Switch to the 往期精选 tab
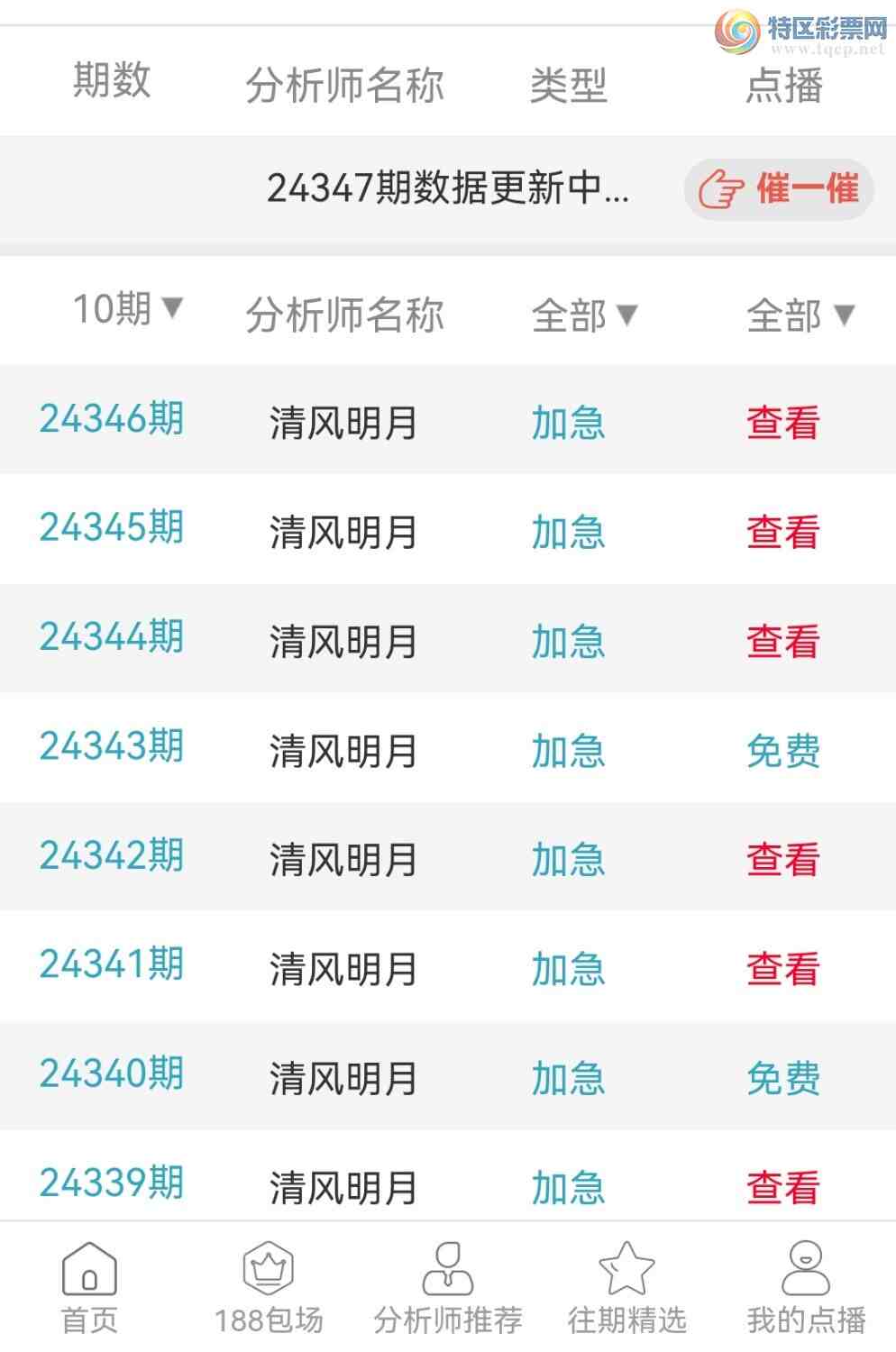 [626, 1289]
